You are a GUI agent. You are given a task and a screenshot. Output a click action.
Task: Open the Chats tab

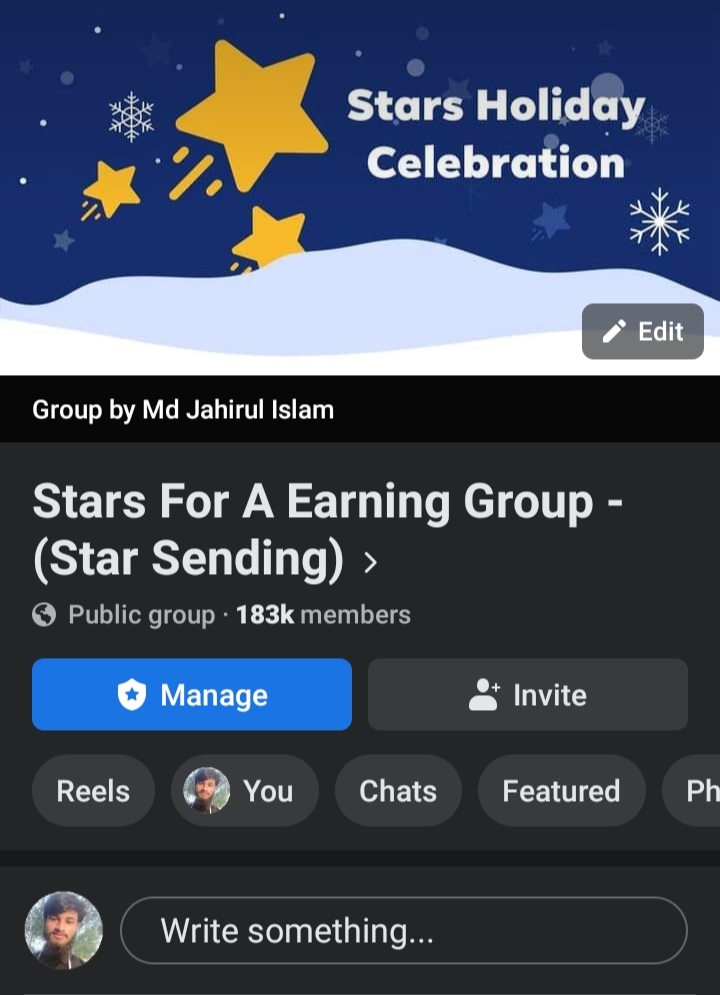[398, 790]
